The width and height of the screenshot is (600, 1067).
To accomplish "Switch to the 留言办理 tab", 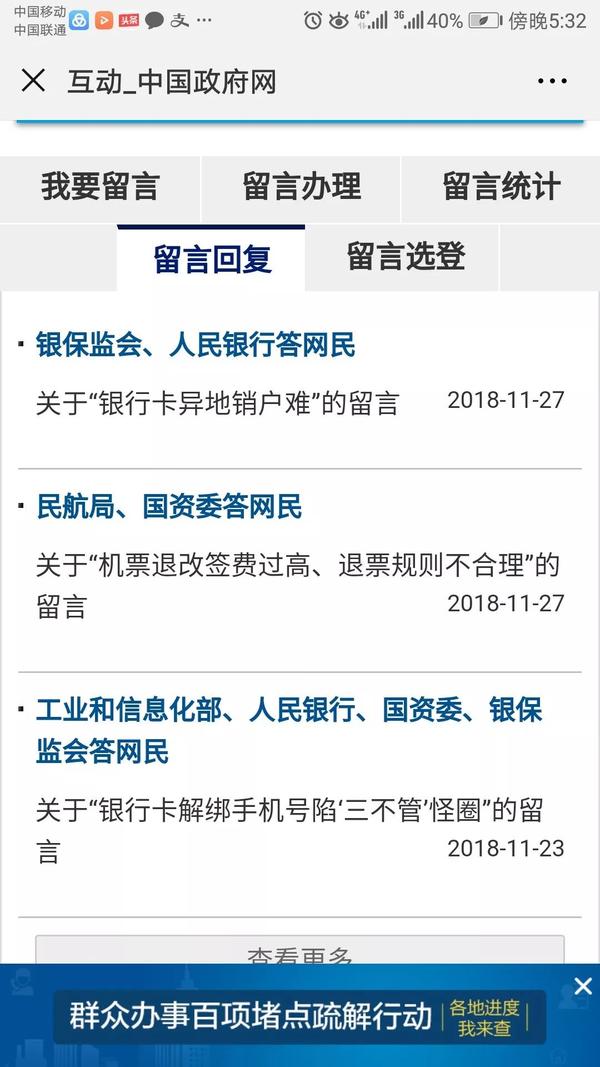I will 301,187.
